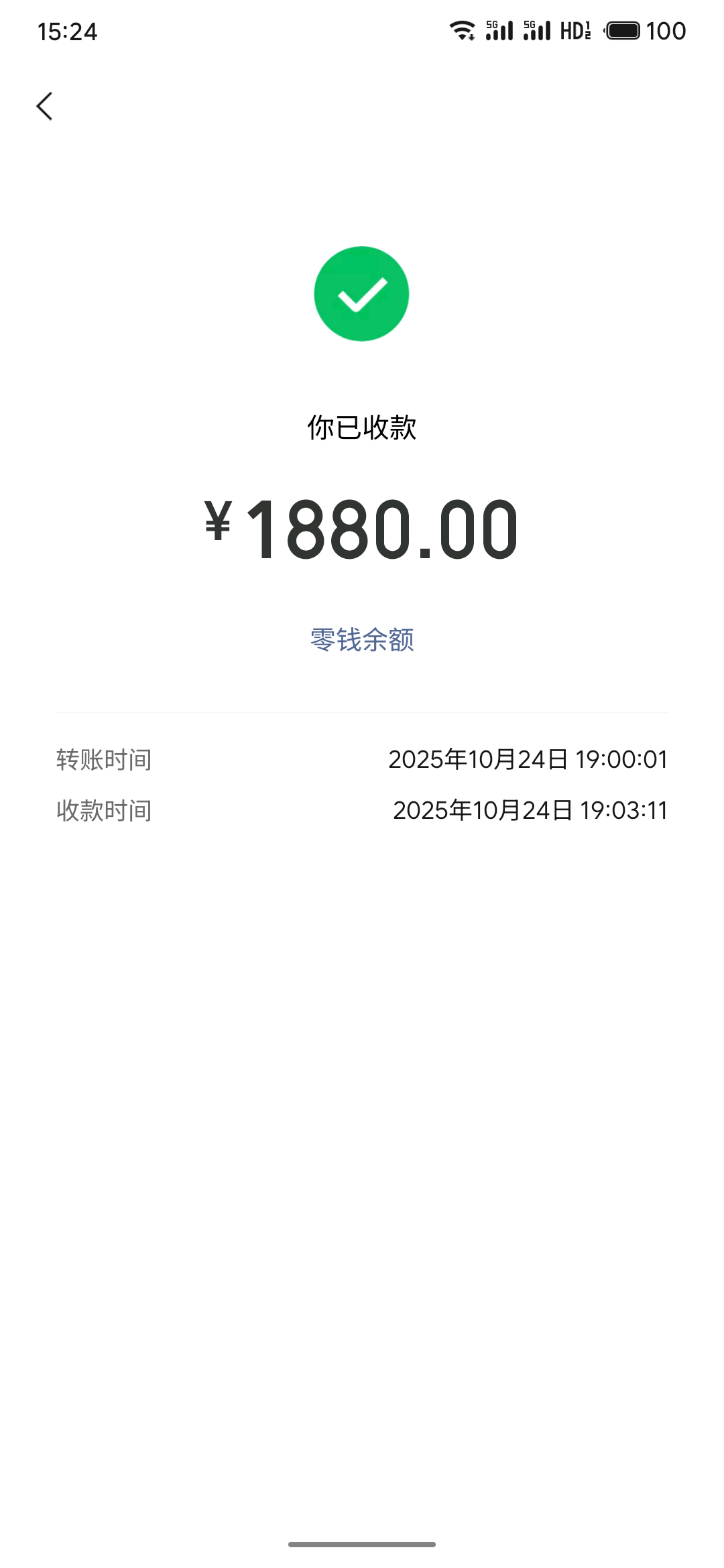The image size is (724, 1568).
Task: Select the 收款时间 label
Action: tap(103, 810)
